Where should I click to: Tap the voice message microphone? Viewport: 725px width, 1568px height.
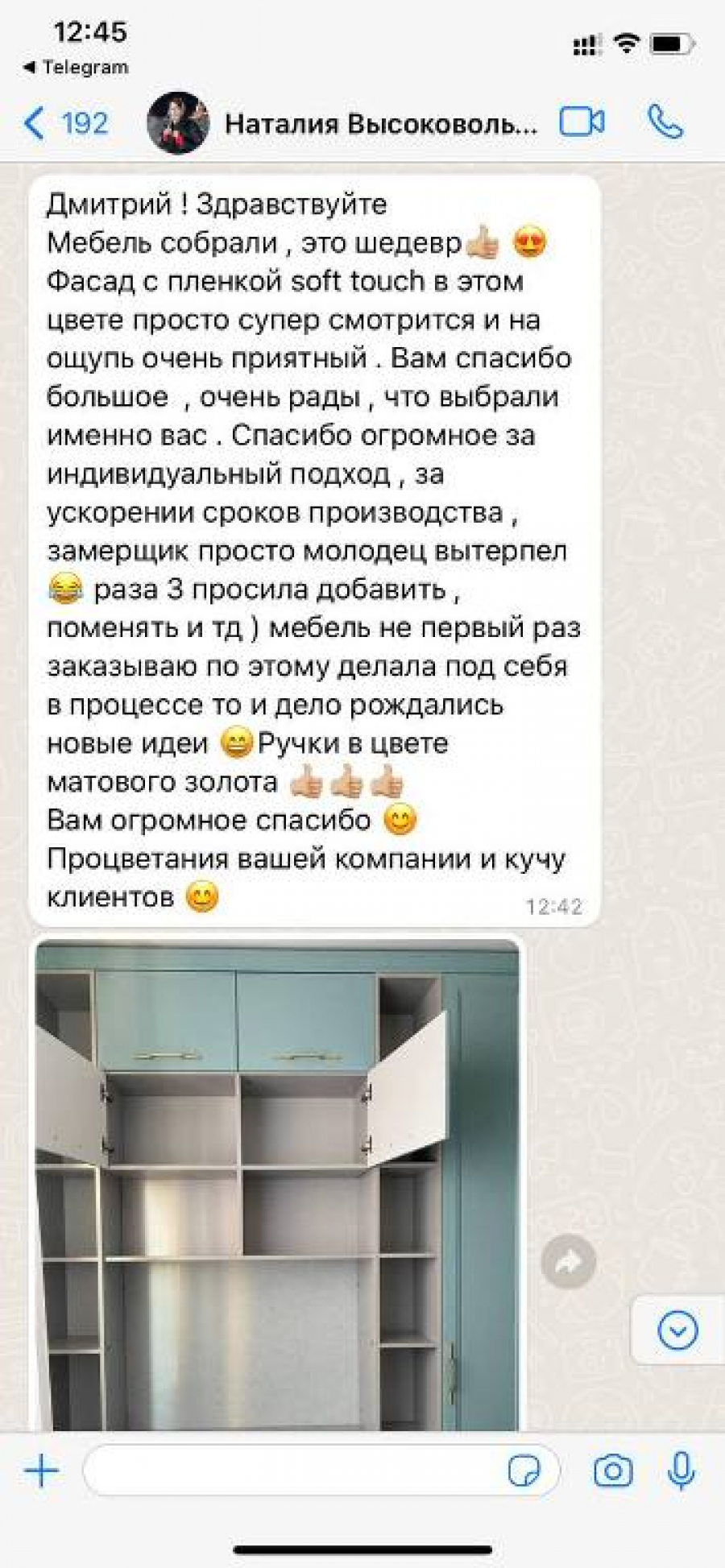click(x=681, y=1471)
